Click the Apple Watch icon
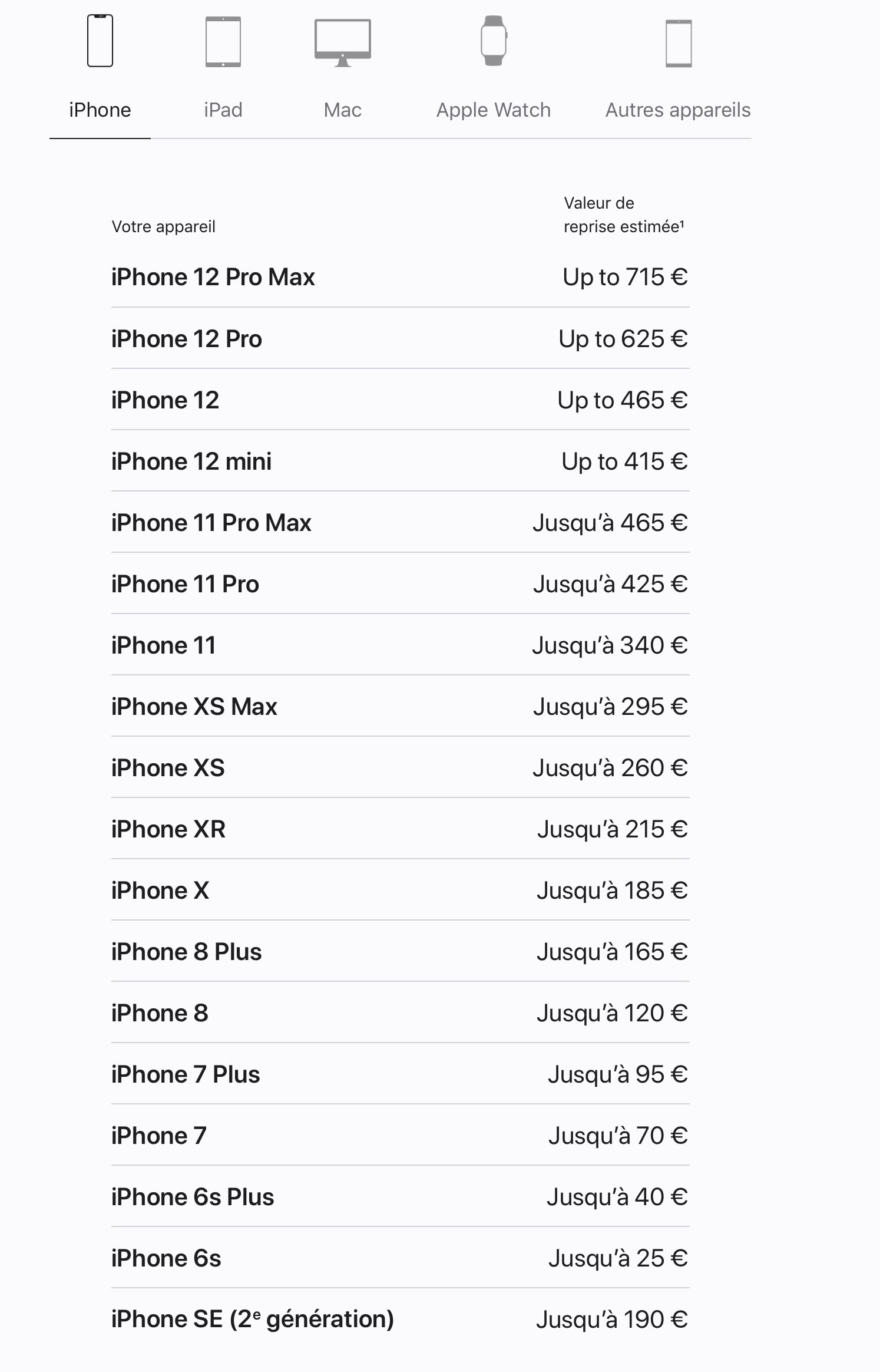The height and width of the screenshot is (1372, 880). click(x=494, y=38)
